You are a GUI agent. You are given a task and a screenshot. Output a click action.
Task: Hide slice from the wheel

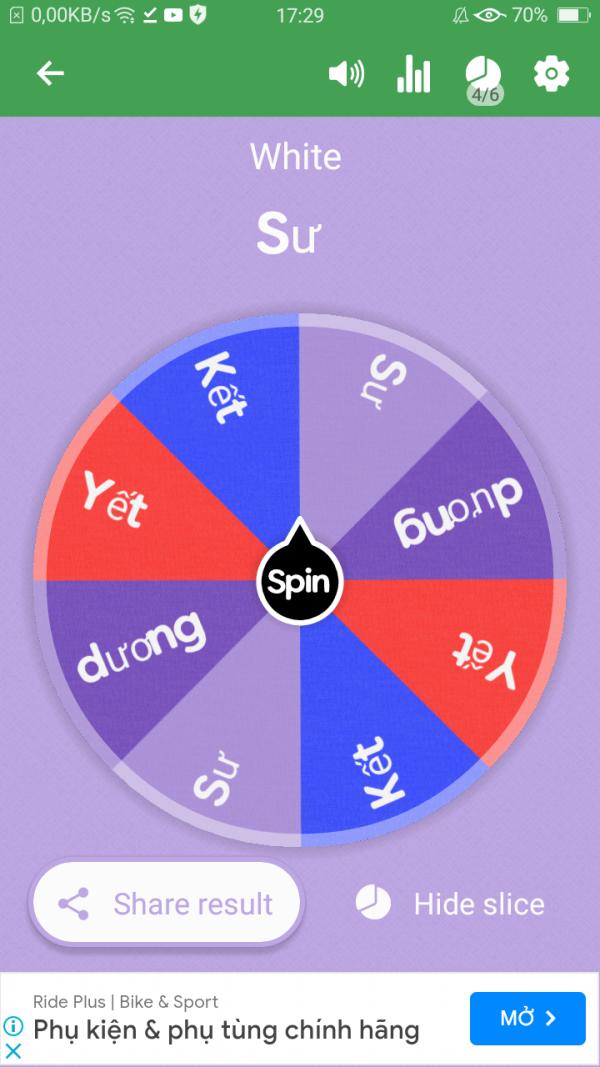point(450,904)
